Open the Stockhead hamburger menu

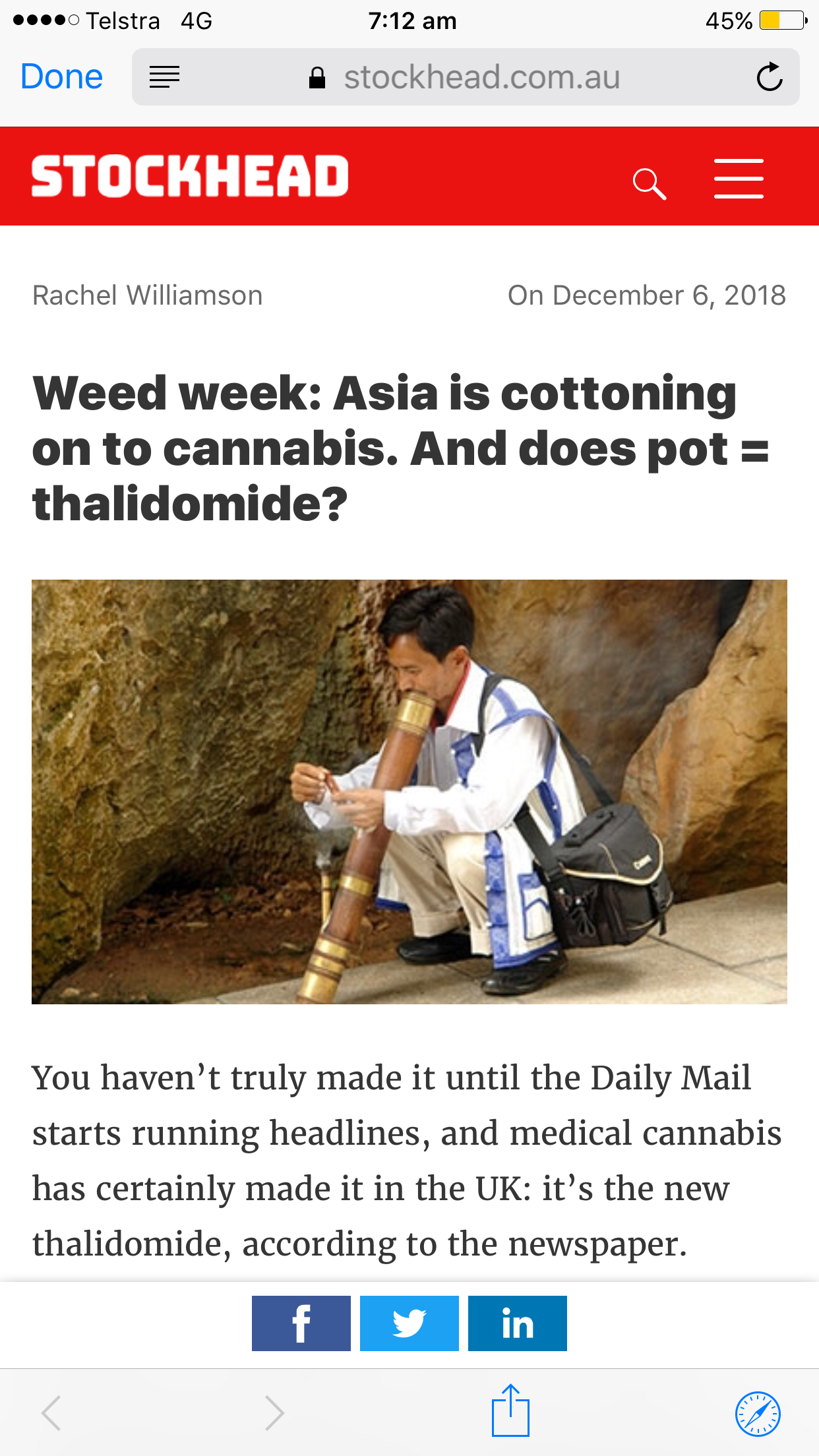pyautogui.click(x=739, y=178)
